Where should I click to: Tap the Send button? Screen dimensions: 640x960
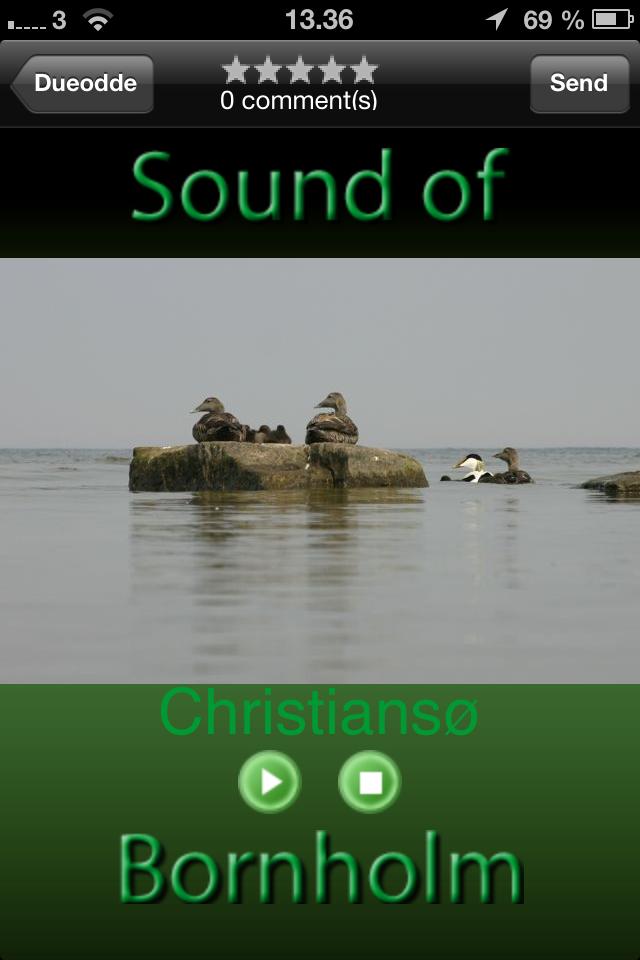[578, 83]
